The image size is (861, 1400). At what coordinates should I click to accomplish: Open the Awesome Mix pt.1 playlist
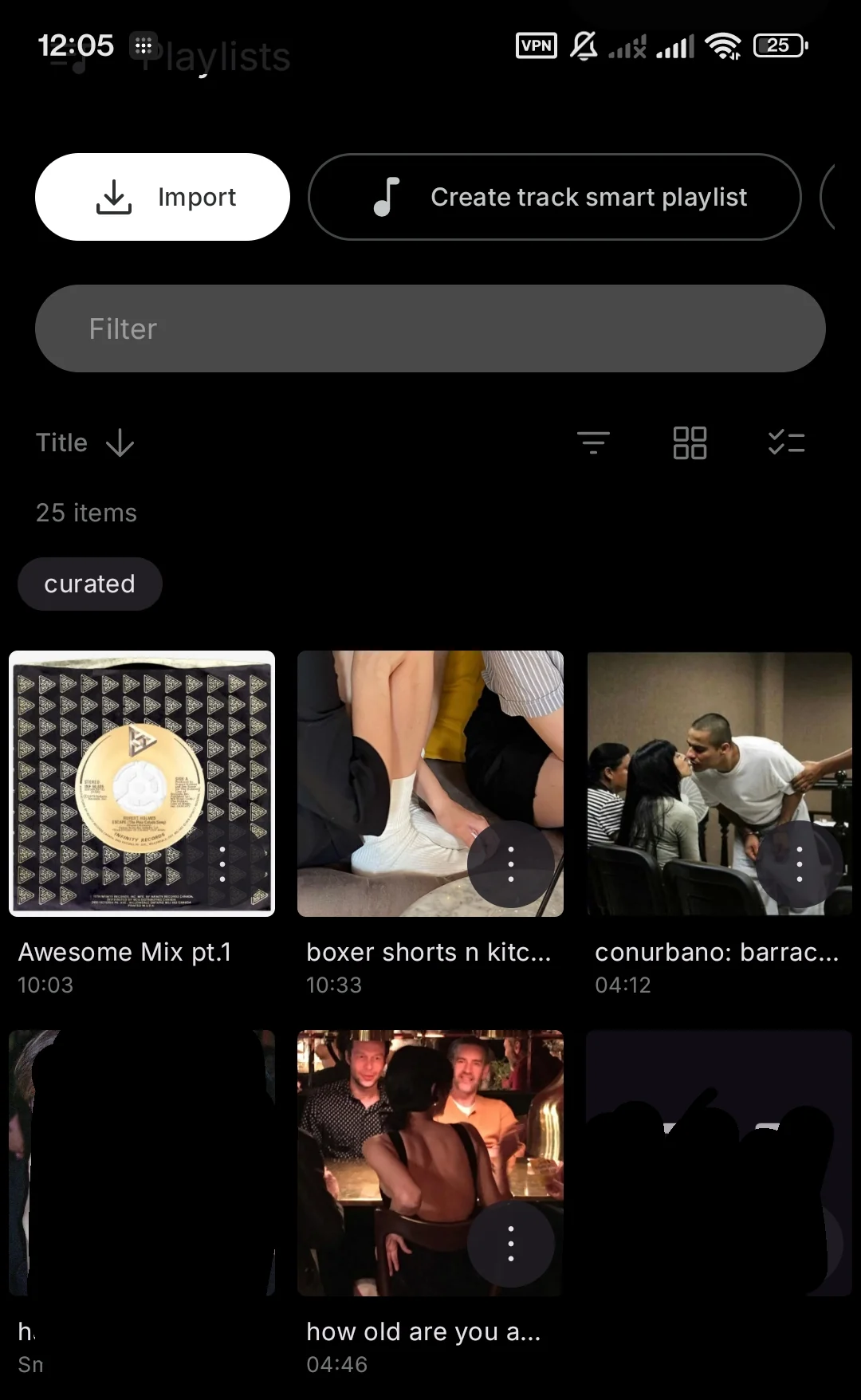pyautogui.click(x=142, y=784)
